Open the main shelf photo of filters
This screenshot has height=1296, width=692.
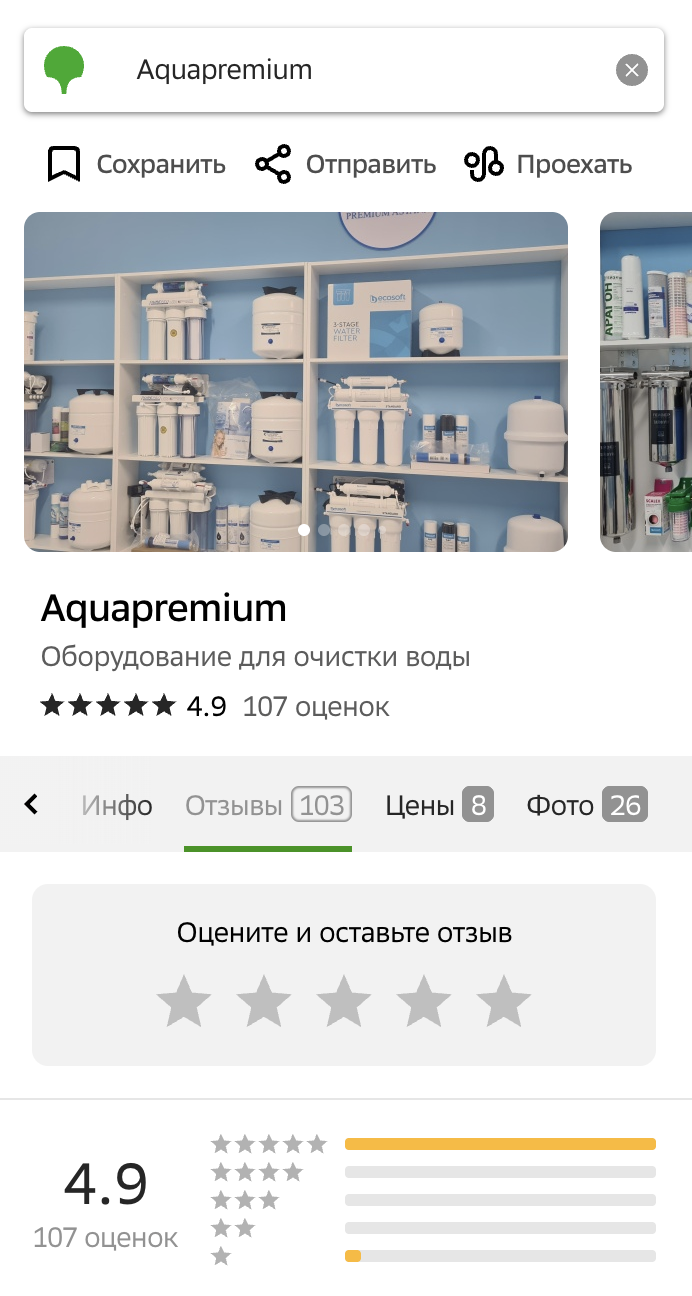click(296, 381)
